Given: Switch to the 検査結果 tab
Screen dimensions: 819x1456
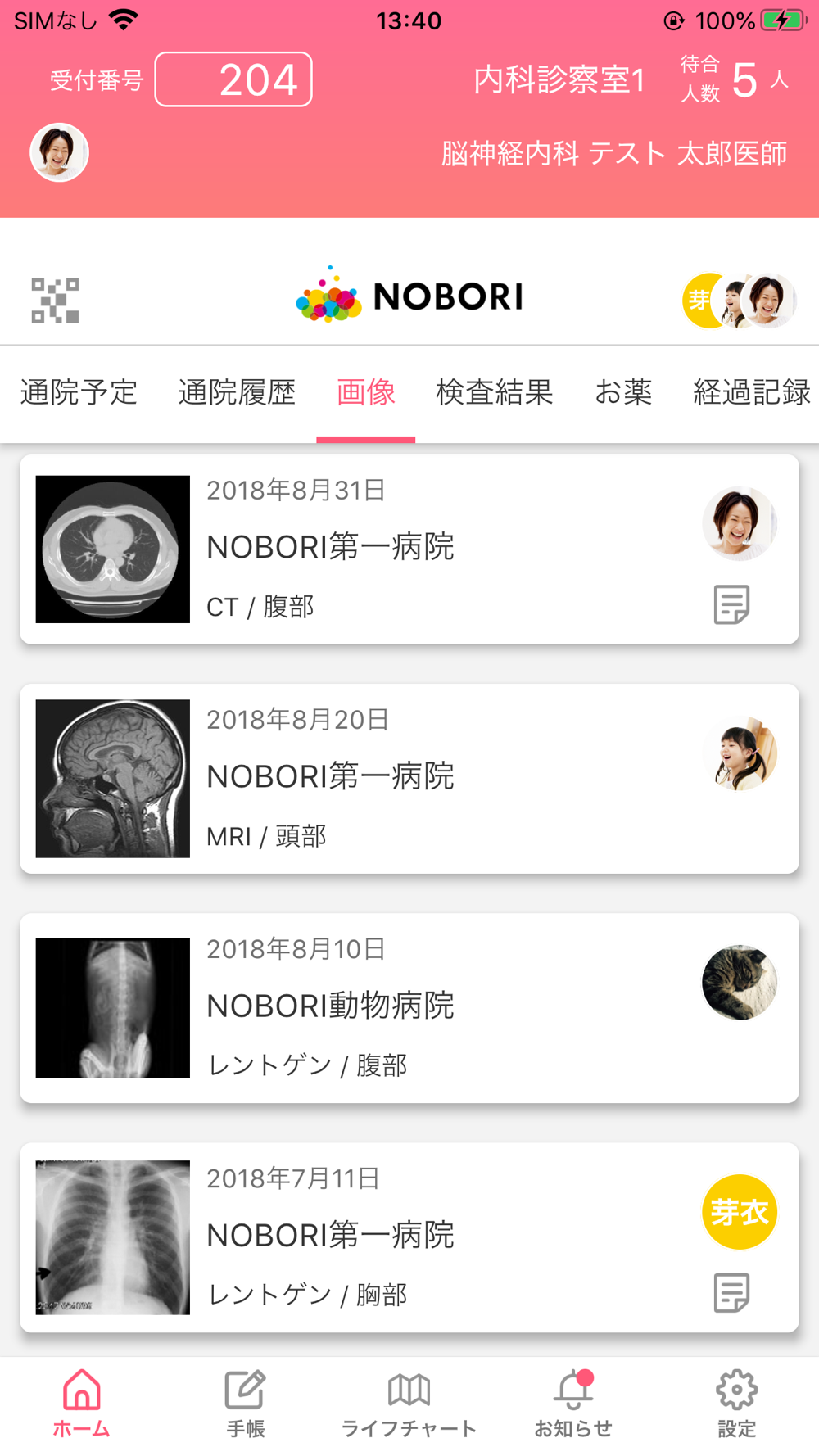Looking at the screenshot, I should pos(495,392).
